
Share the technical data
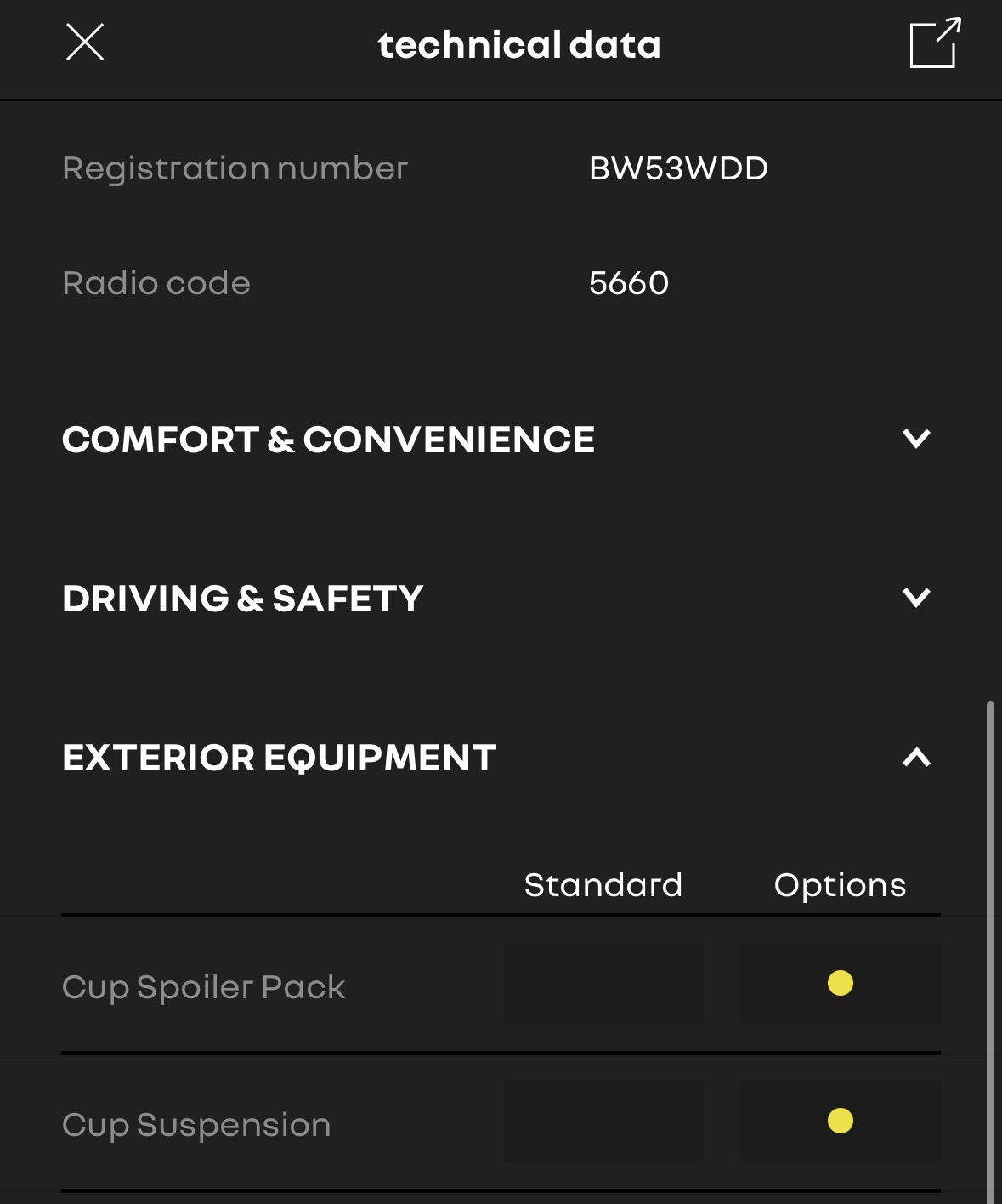[x=934, y=43]
